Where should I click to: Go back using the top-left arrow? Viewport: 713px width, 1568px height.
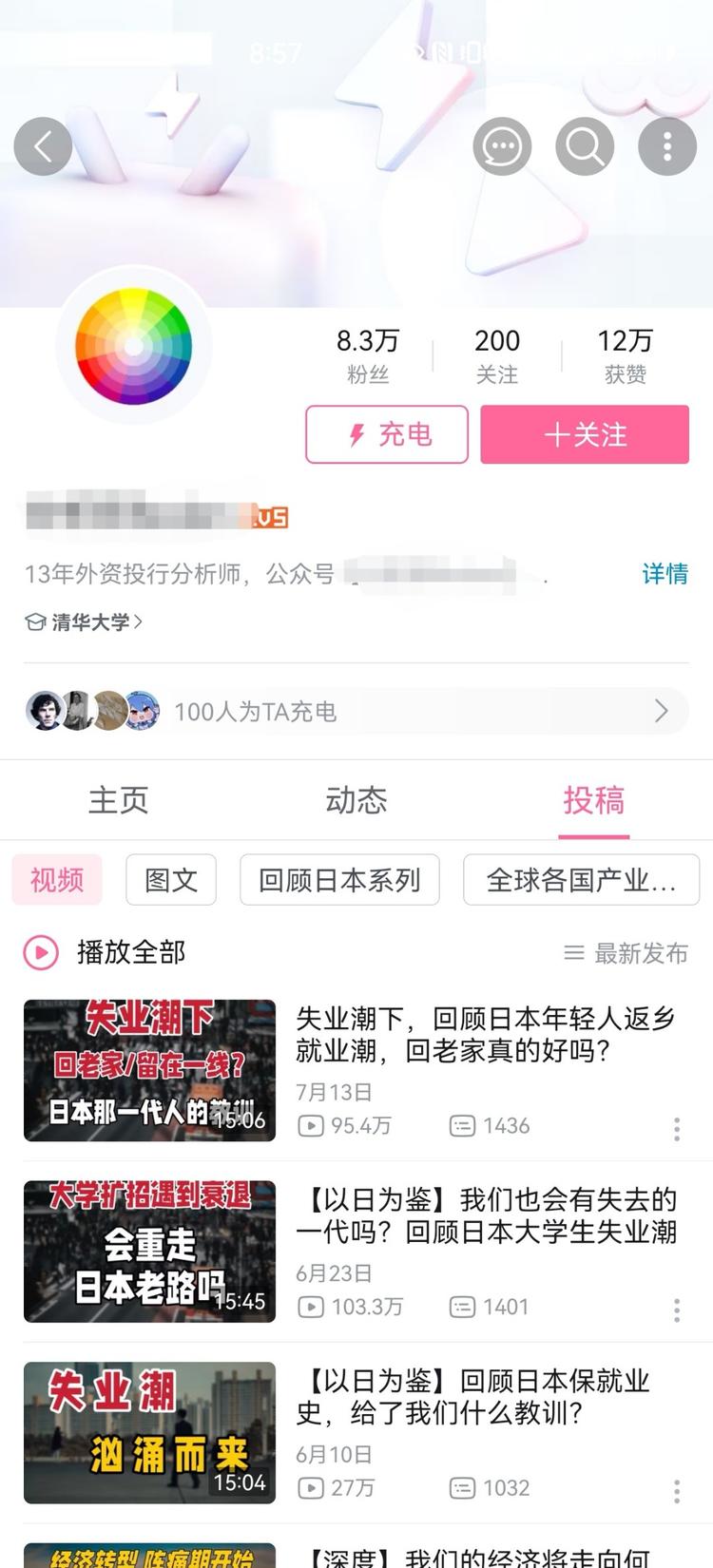(x=43, y=146)
